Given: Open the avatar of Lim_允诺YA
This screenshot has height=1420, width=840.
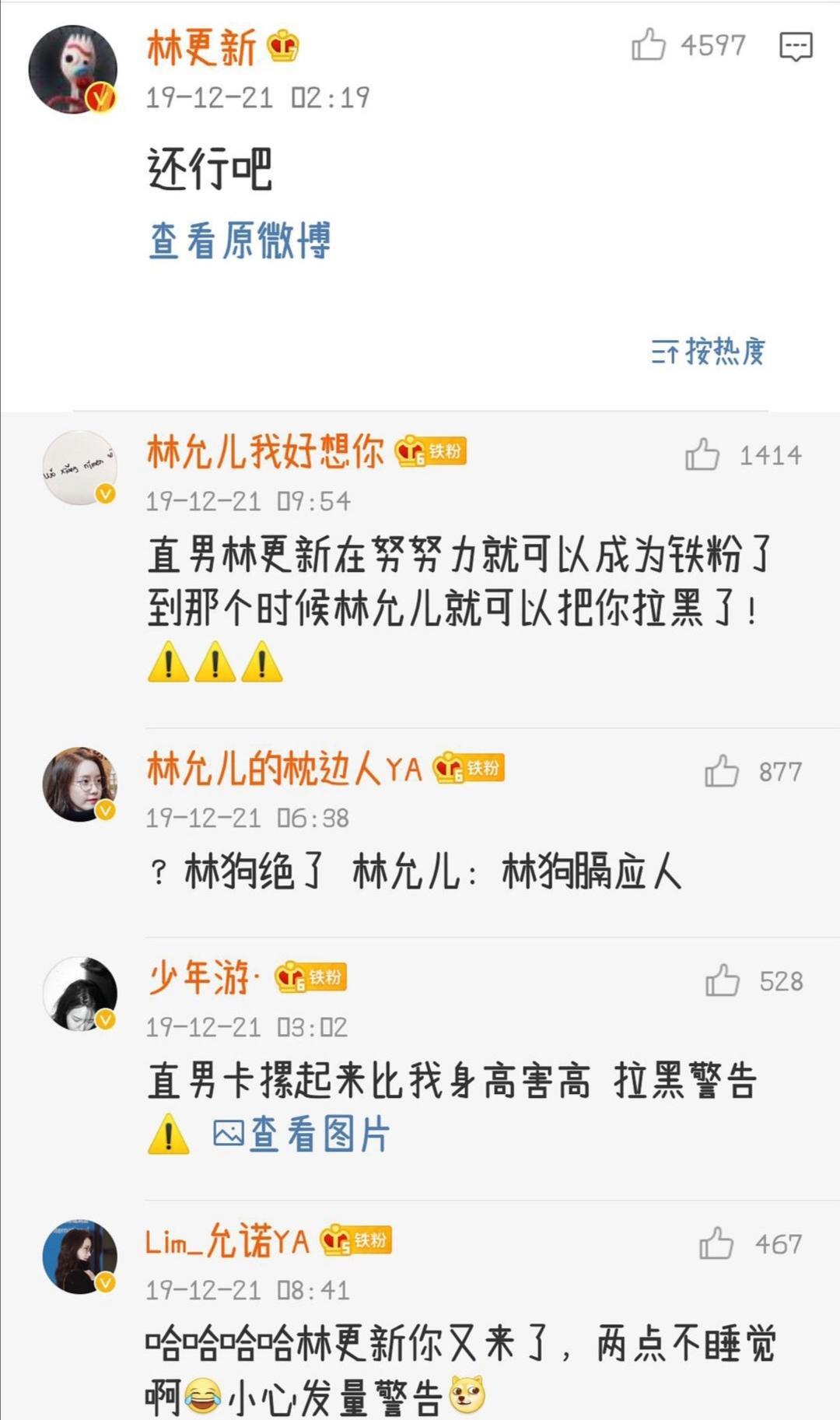Looking at the screenshot, I should [79, 1257].
